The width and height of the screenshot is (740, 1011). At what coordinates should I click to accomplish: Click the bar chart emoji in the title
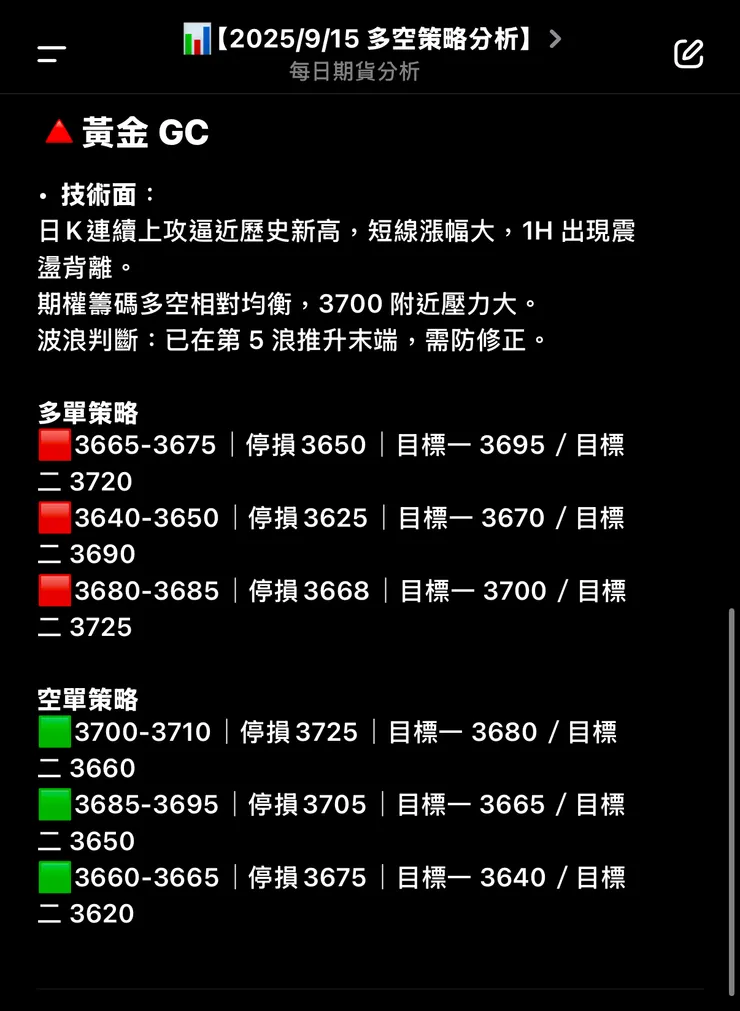pos(196,39)
